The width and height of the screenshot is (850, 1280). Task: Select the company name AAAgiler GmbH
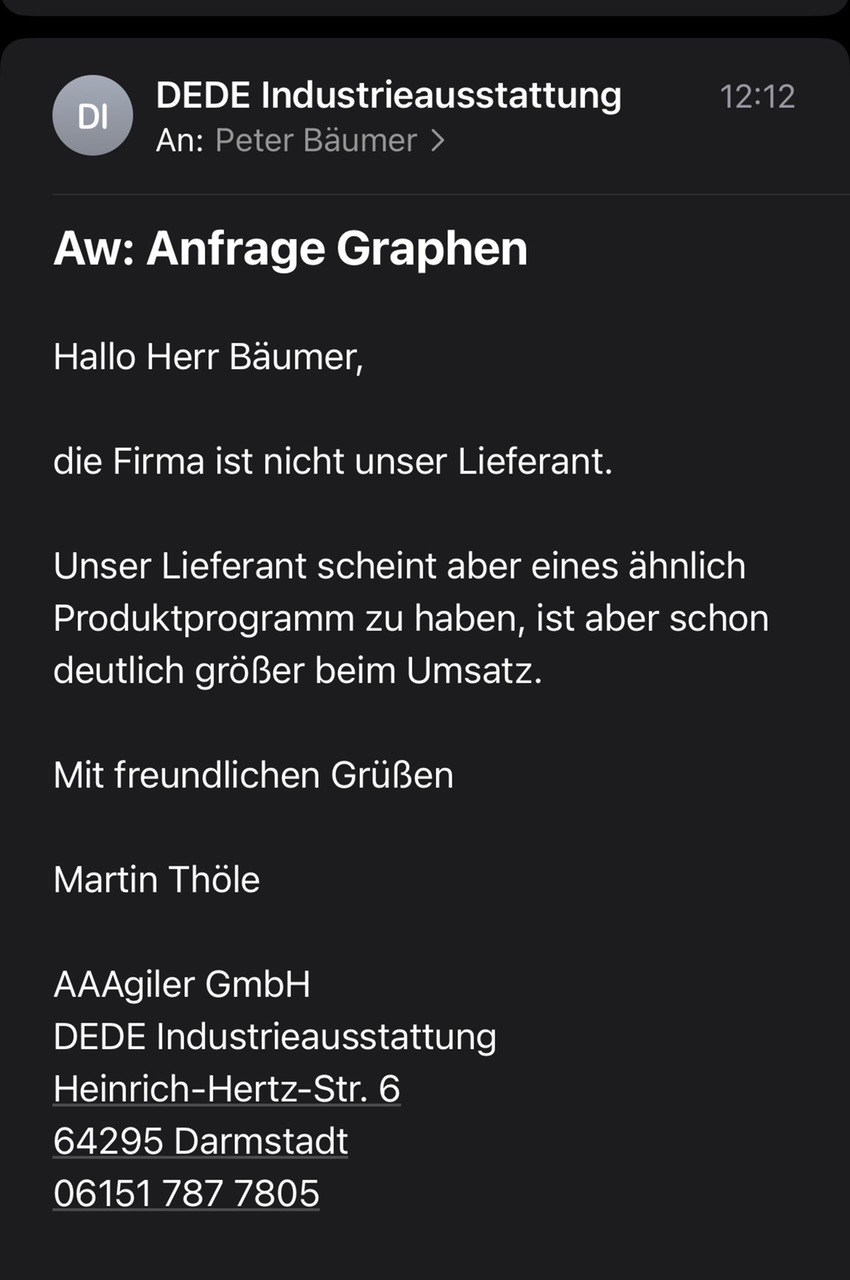pyautogui.click(x=182, y=984)
